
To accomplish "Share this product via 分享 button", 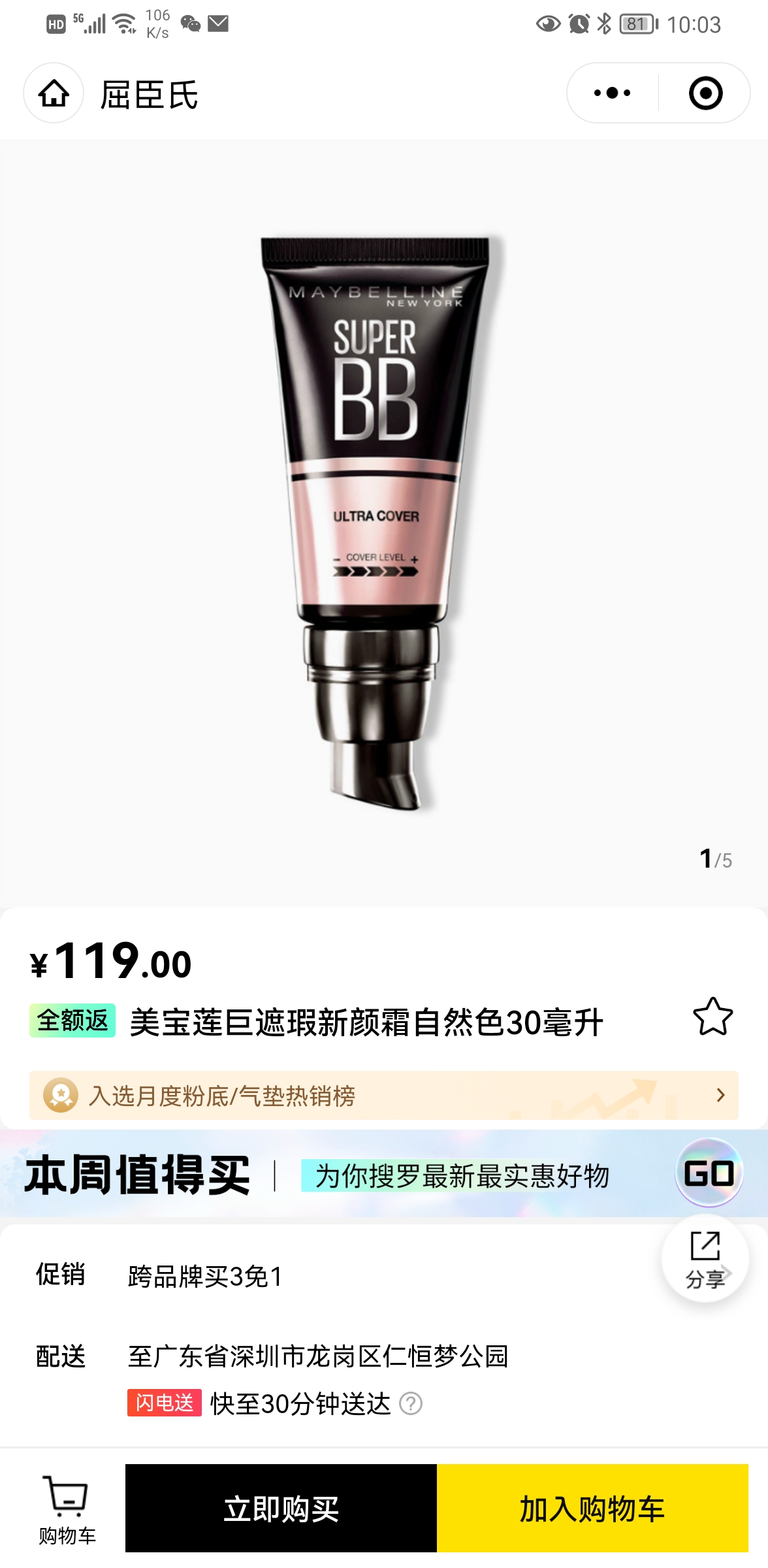I will [705, 1259].
